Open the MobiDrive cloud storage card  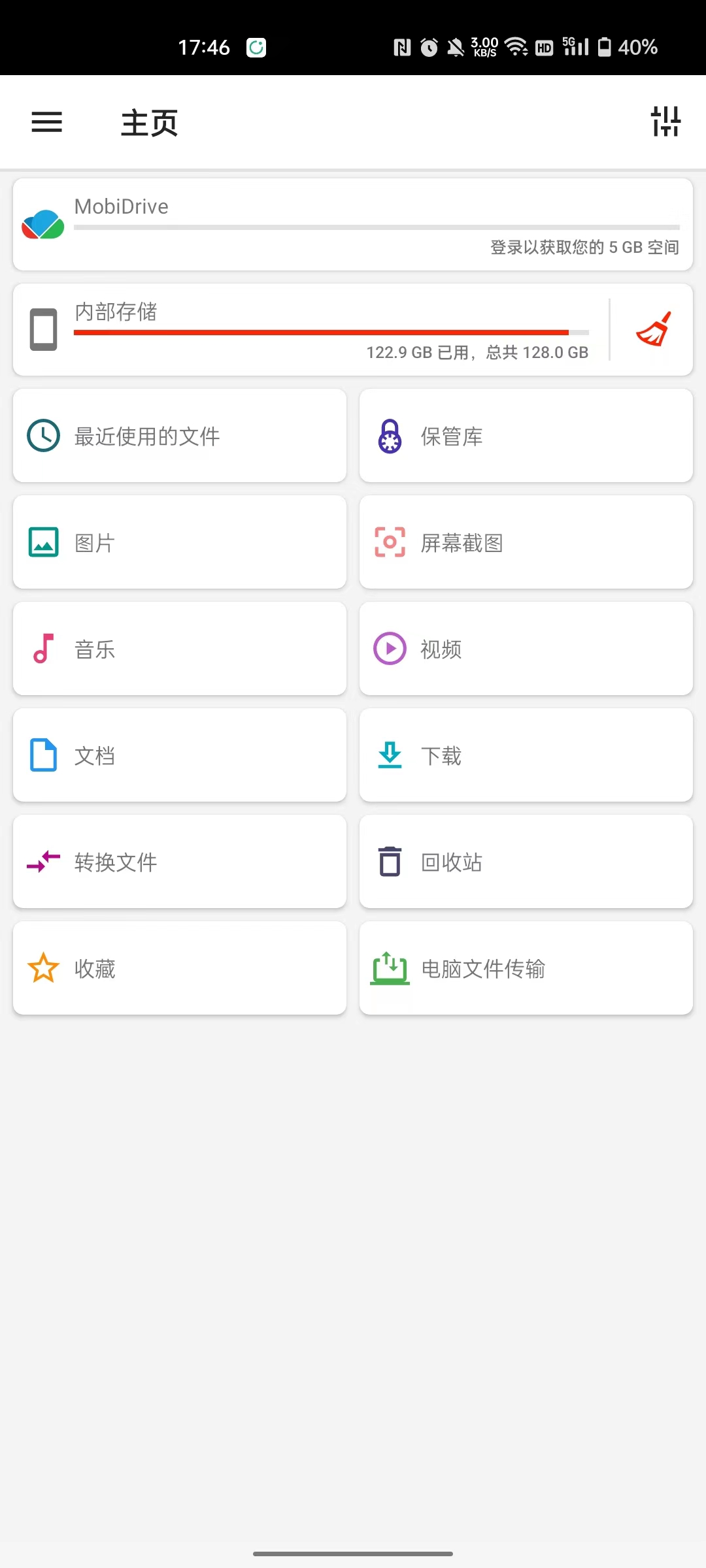coord(353,225)
